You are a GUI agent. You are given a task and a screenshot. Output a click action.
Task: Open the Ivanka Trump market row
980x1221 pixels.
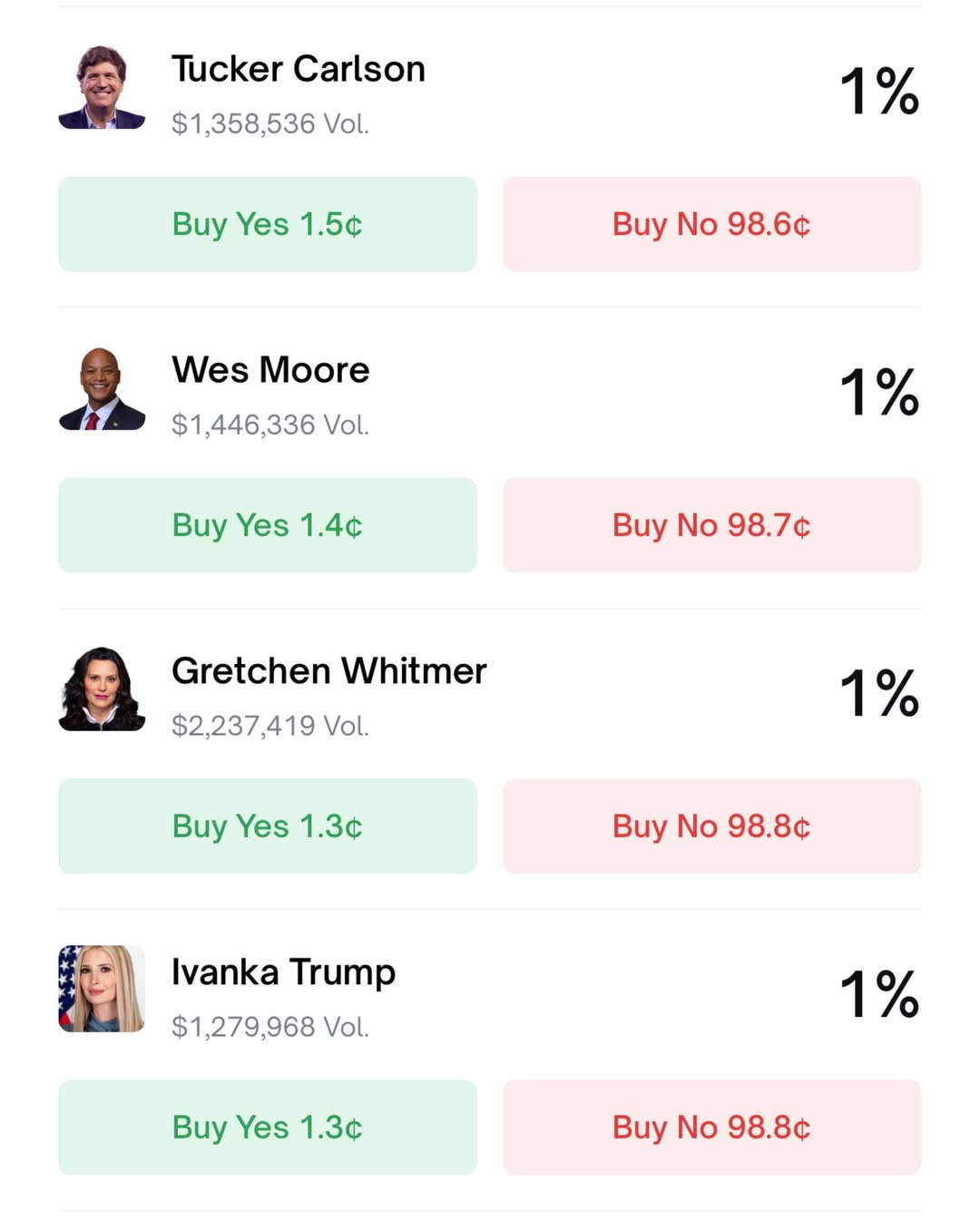point(490,994)
